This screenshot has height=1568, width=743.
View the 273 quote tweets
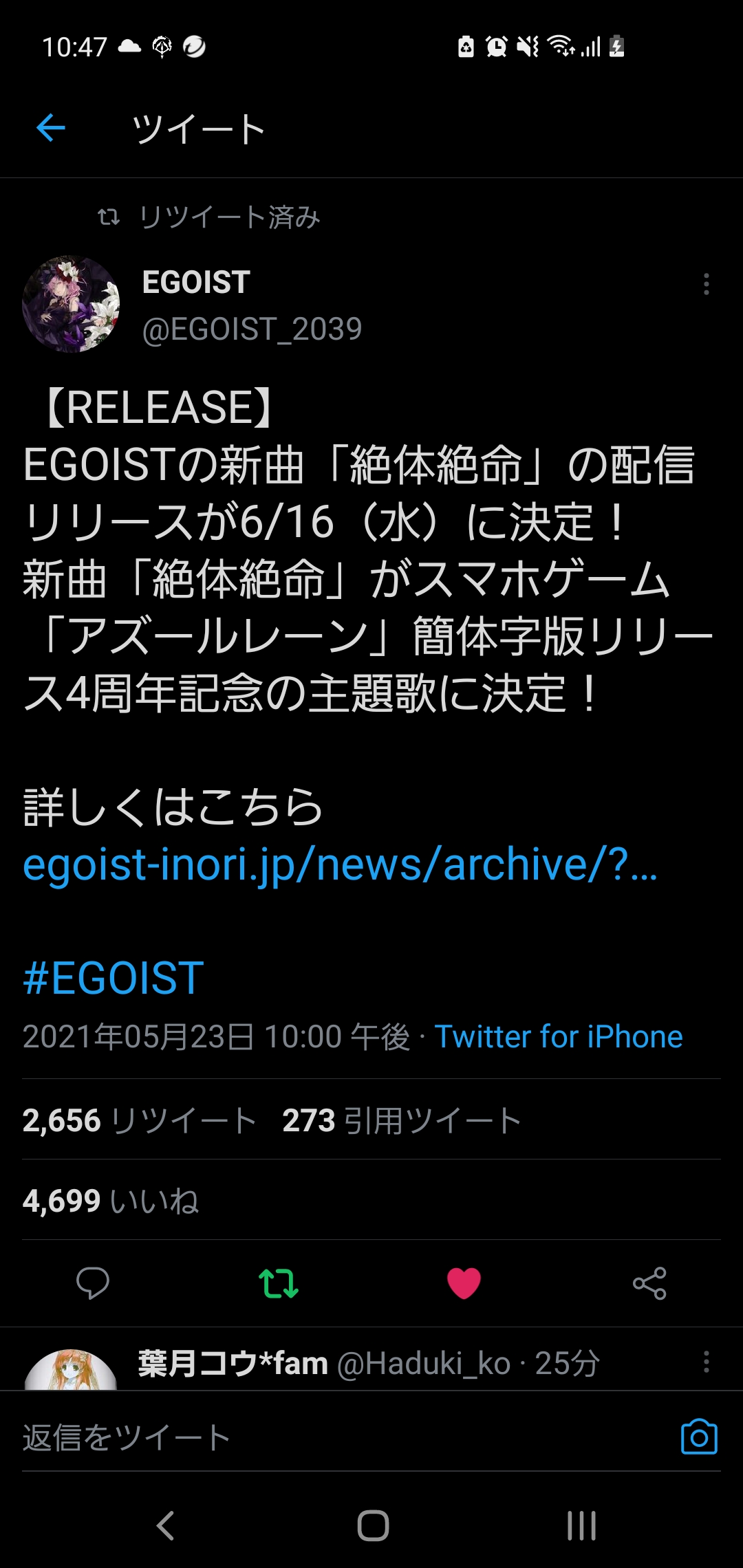coord(401,1120)
